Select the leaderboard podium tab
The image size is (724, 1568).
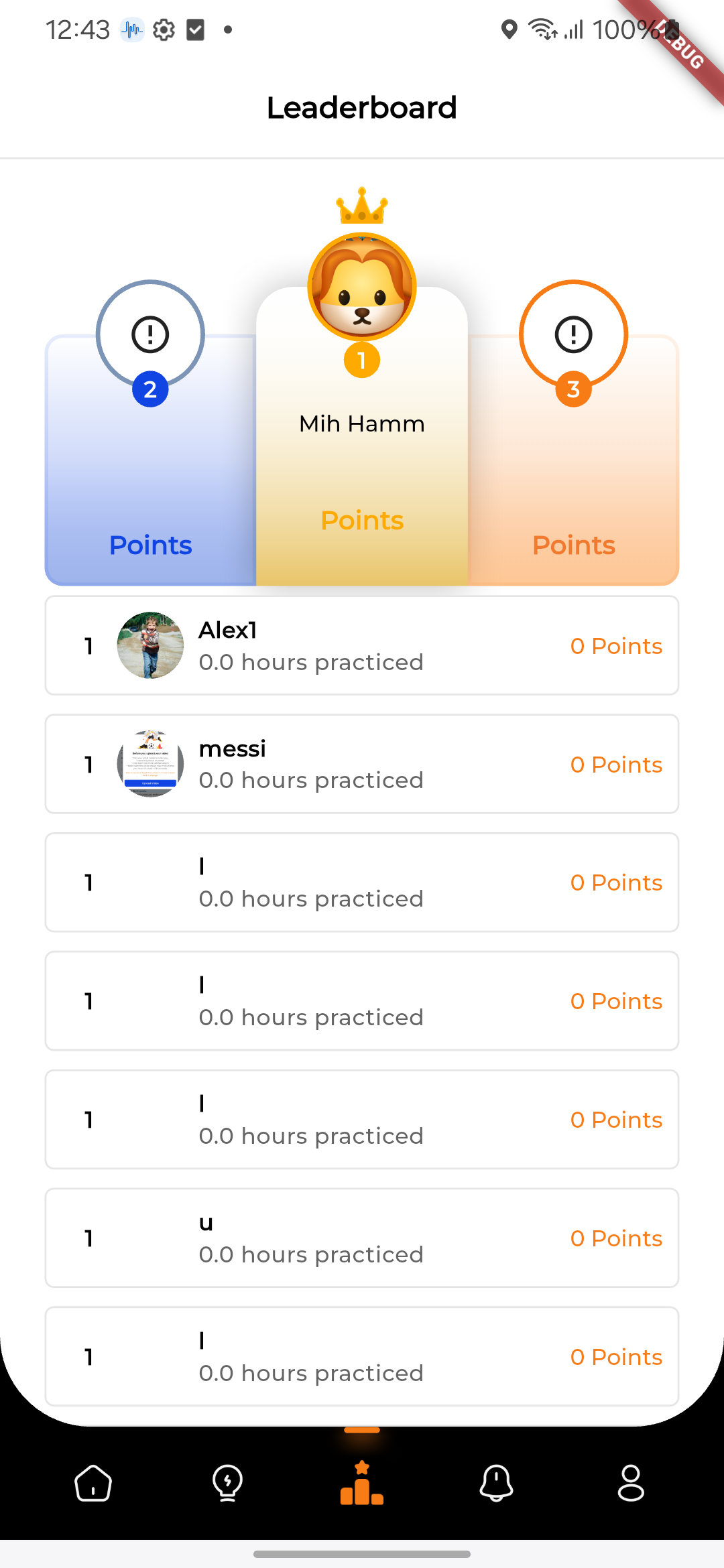coord(362,1483)
